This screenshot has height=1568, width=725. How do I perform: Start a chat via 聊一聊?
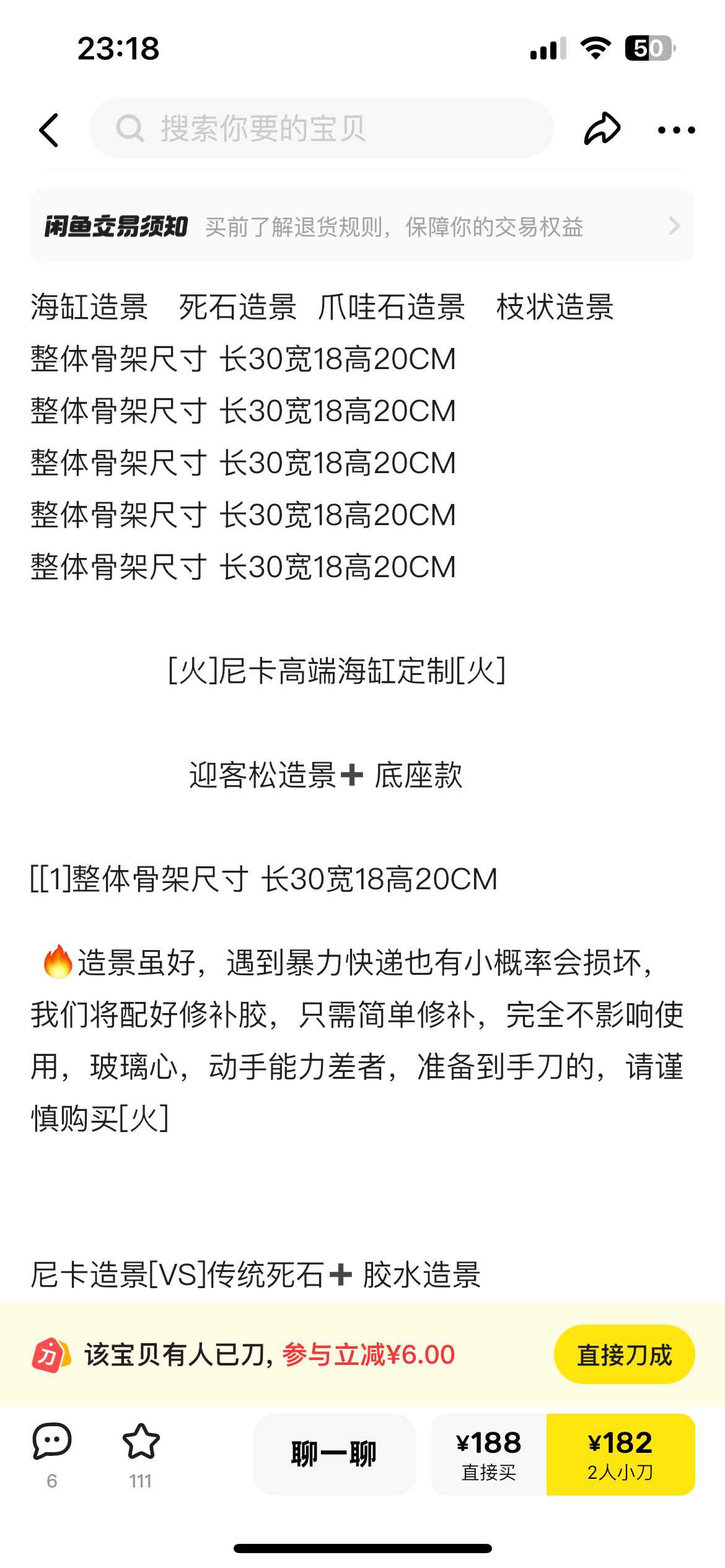coord(334,1455)
